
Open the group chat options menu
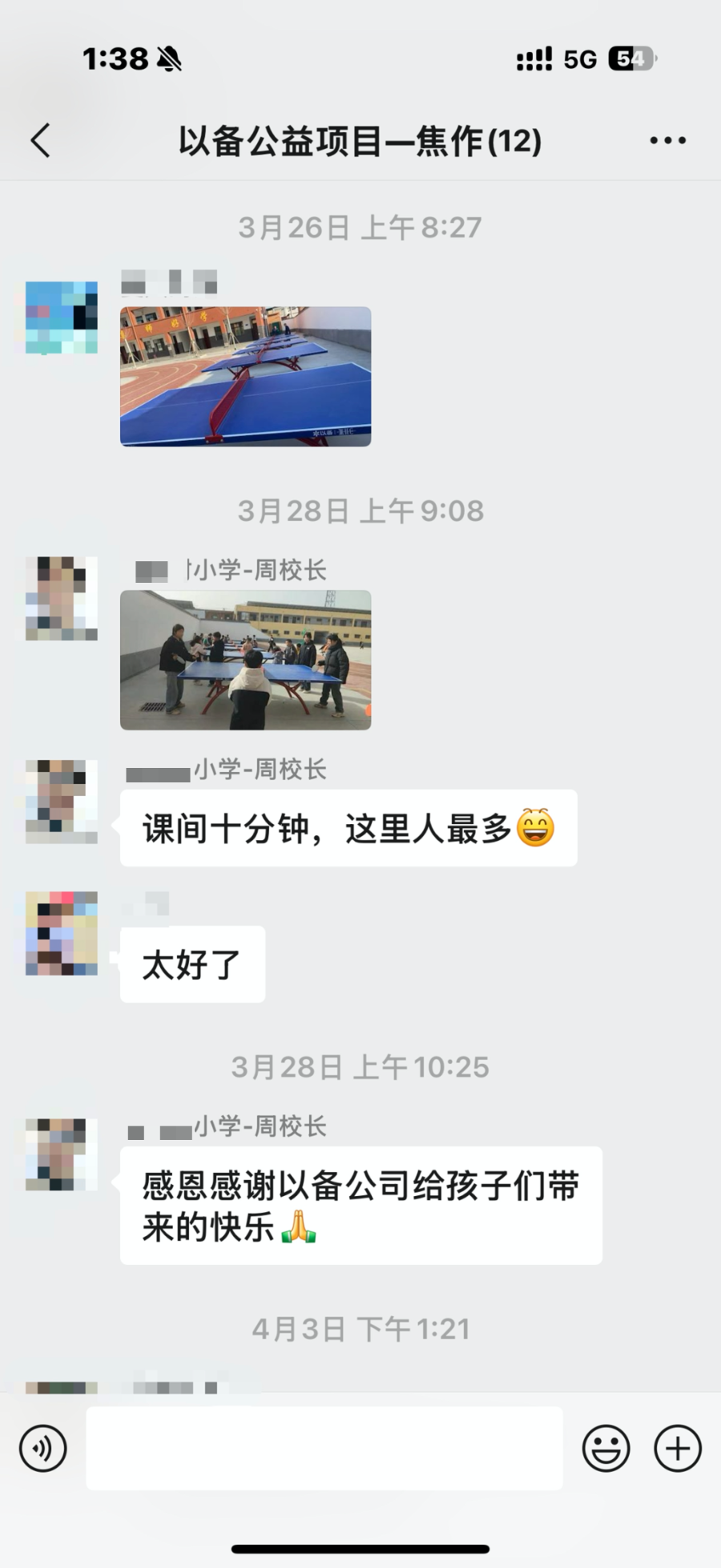667,140
